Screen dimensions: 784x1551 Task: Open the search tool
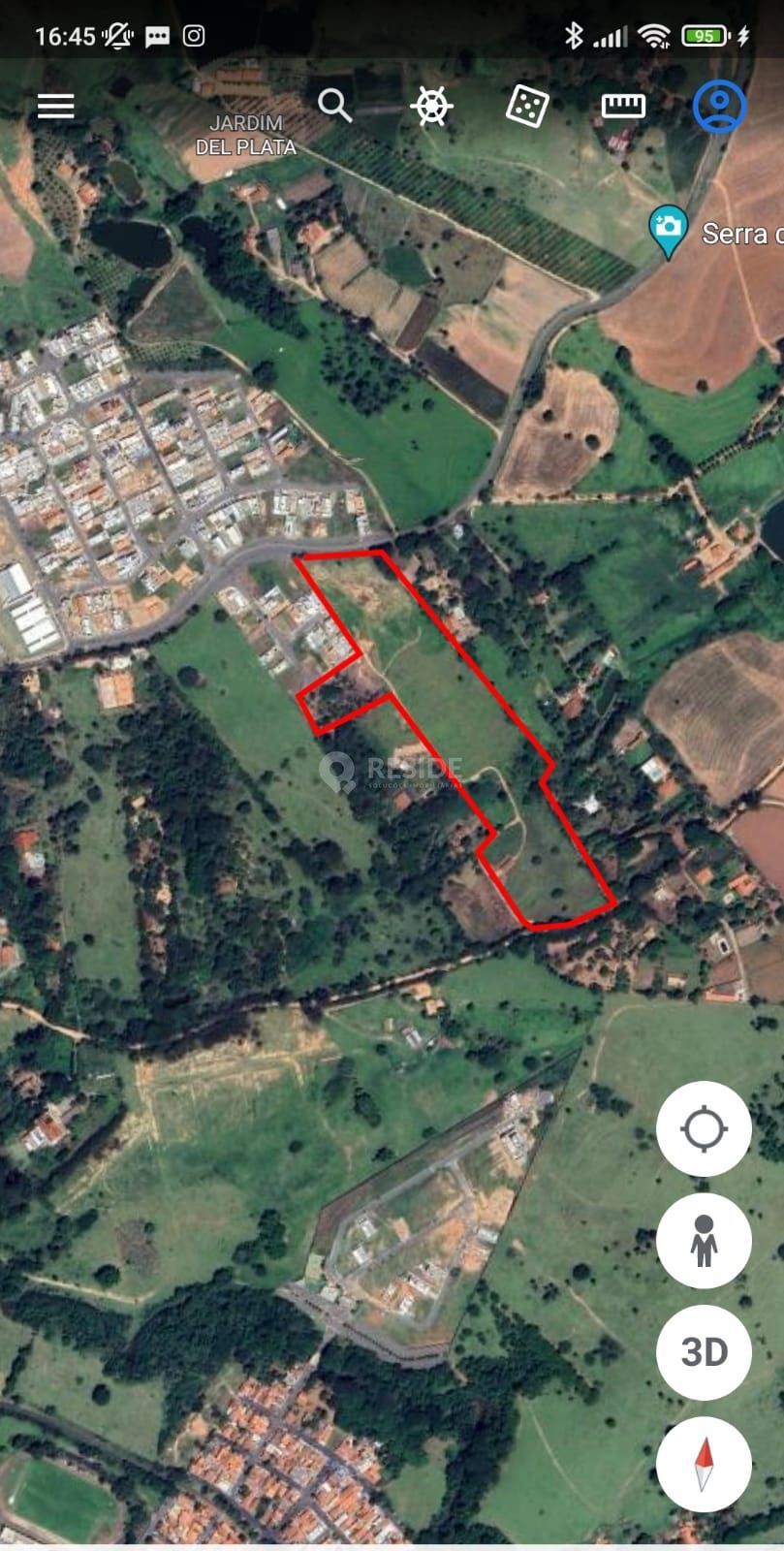[334, 105]
